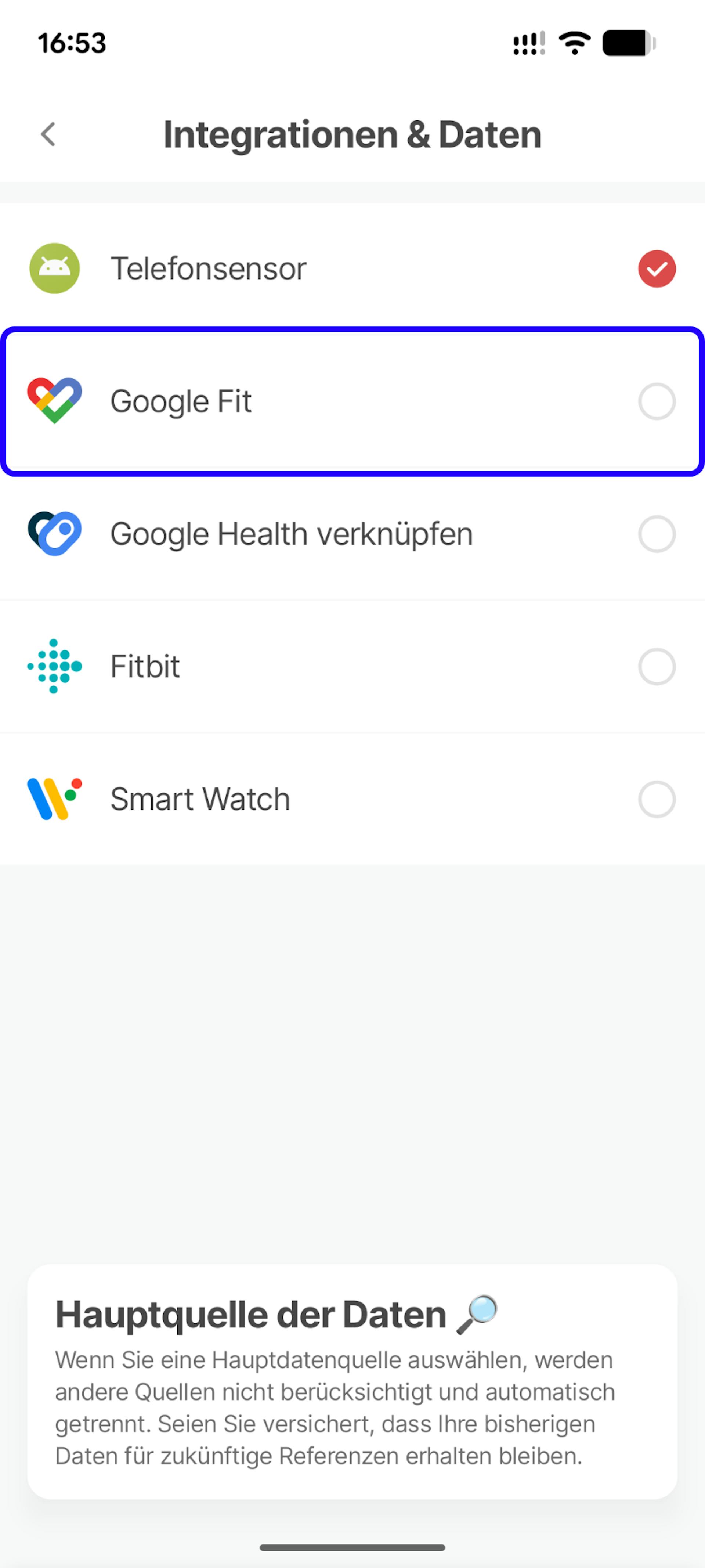
Task: Go back from Integrationen & Daten
Action: point(48,134)
